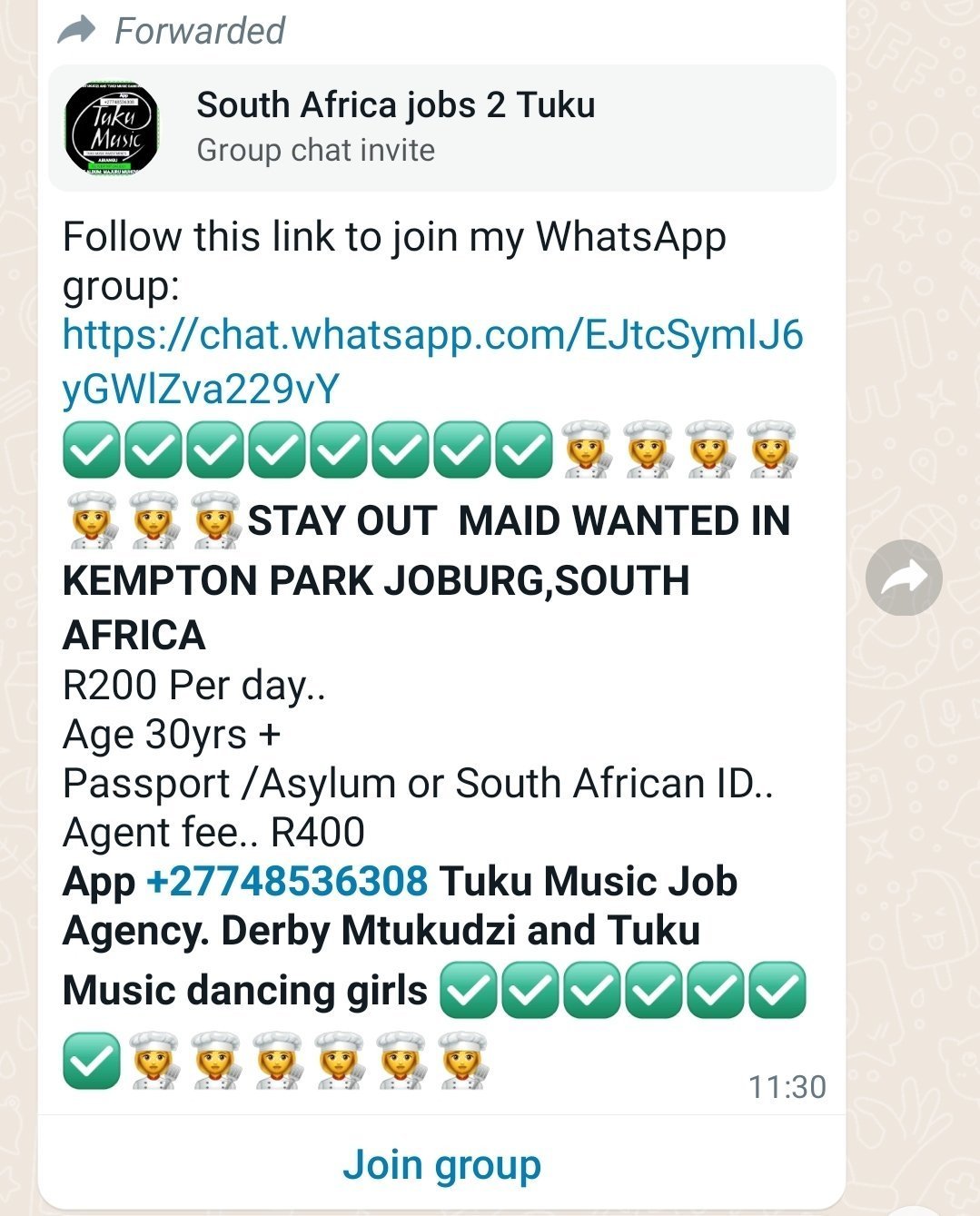This screenshot has width=980, height=1216.
Task: Forward this message using the arrow icon
Action: (903, 578)
